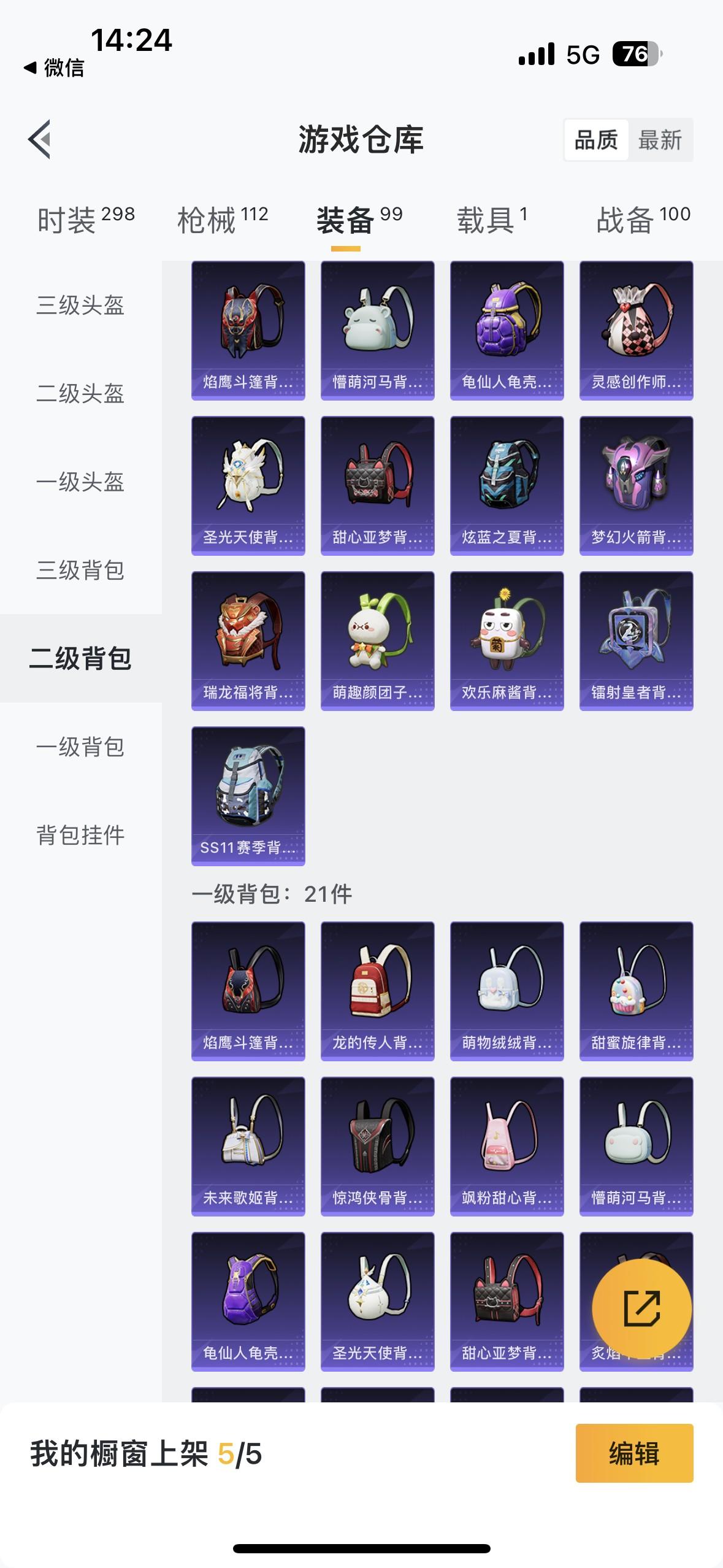Image resolution: width=723 pixels, height=1568 pixels.
Task: Open the 龟仙人龟壳 level-two backpack item
Action: (x=507, y=331)
